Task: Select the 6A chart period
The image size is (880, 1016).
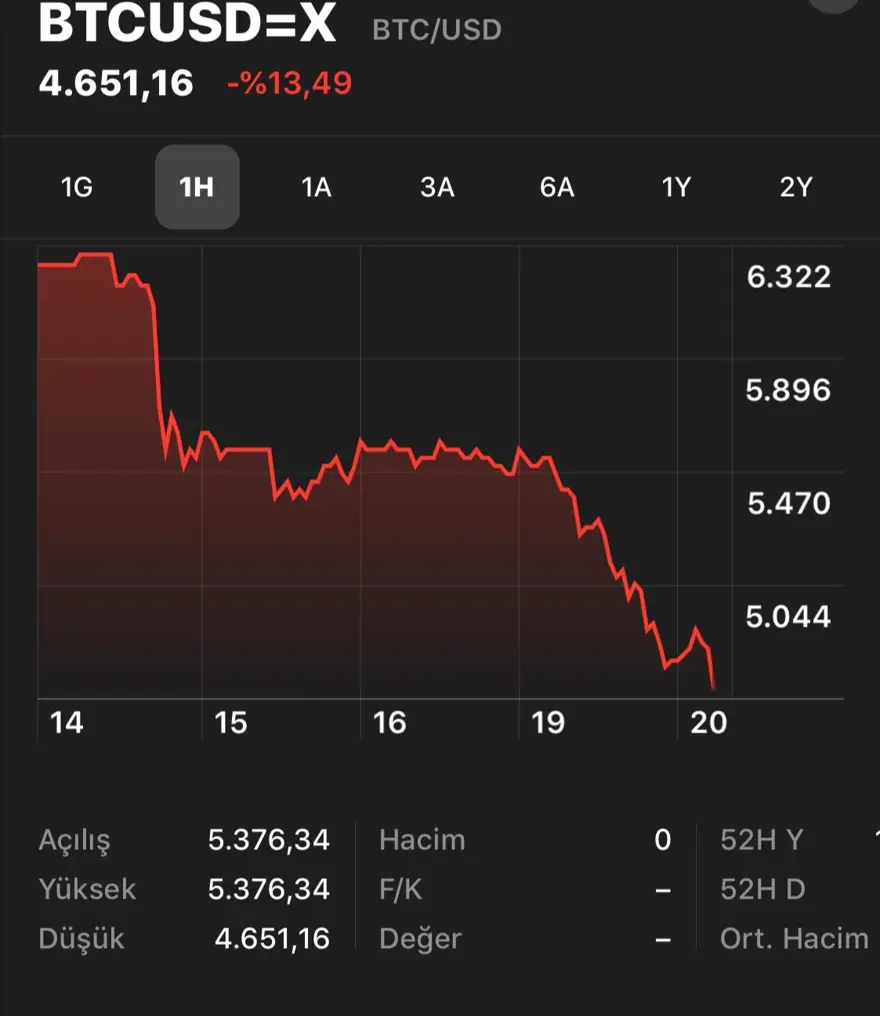Action: pos(557,187)
